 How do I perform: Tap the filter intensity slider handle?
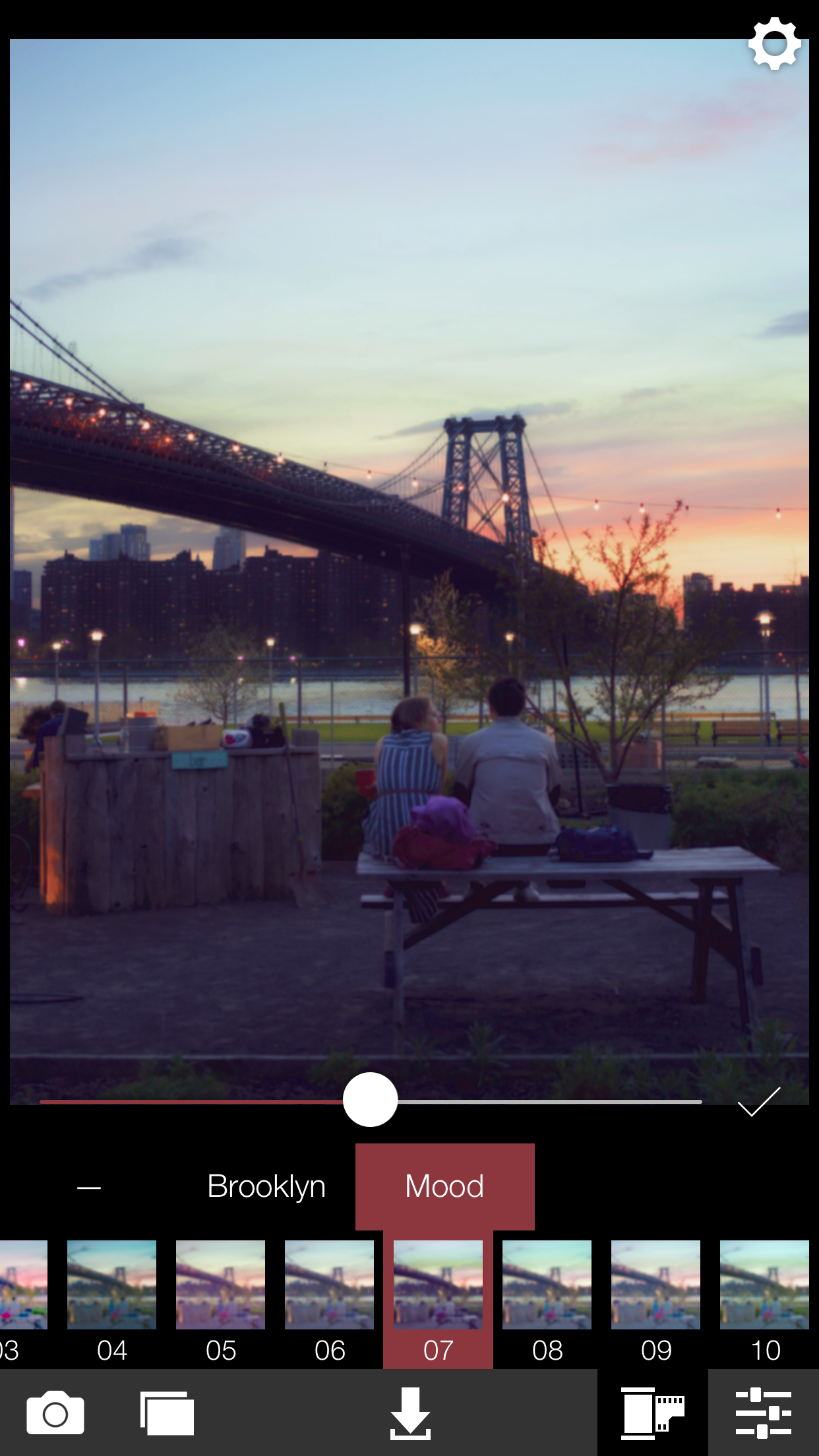point(370,1099)
